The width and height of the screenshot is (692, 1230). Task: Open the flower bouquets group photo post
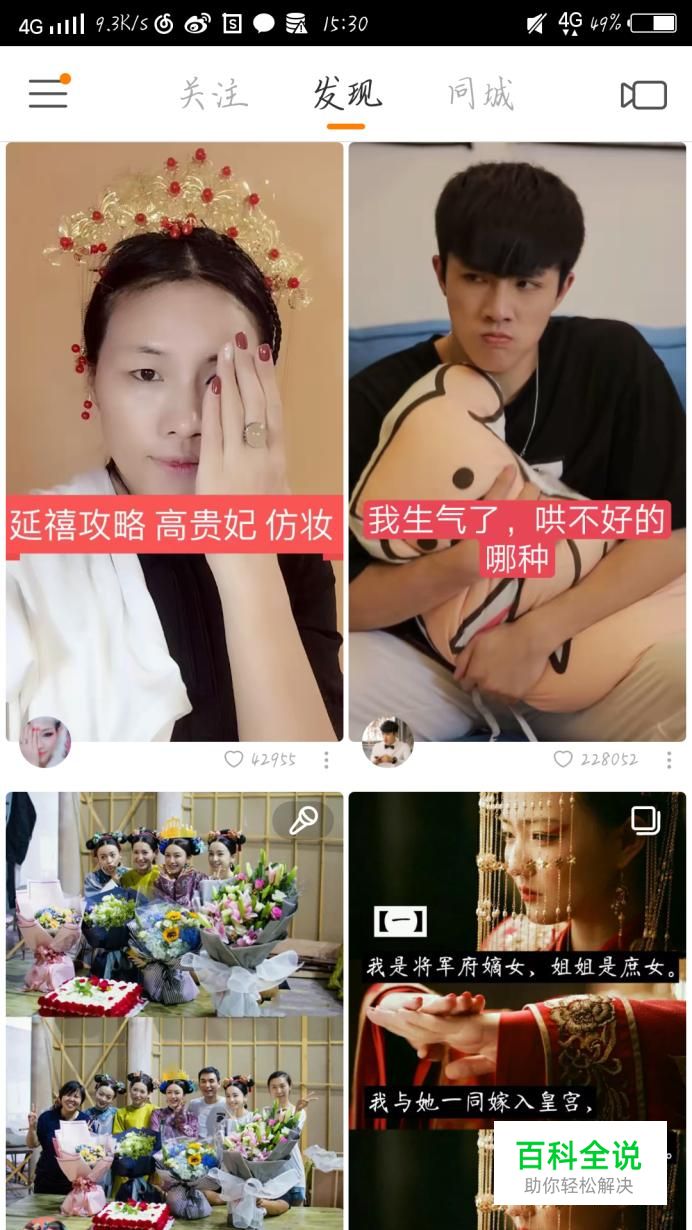(x=174, y=1010)
